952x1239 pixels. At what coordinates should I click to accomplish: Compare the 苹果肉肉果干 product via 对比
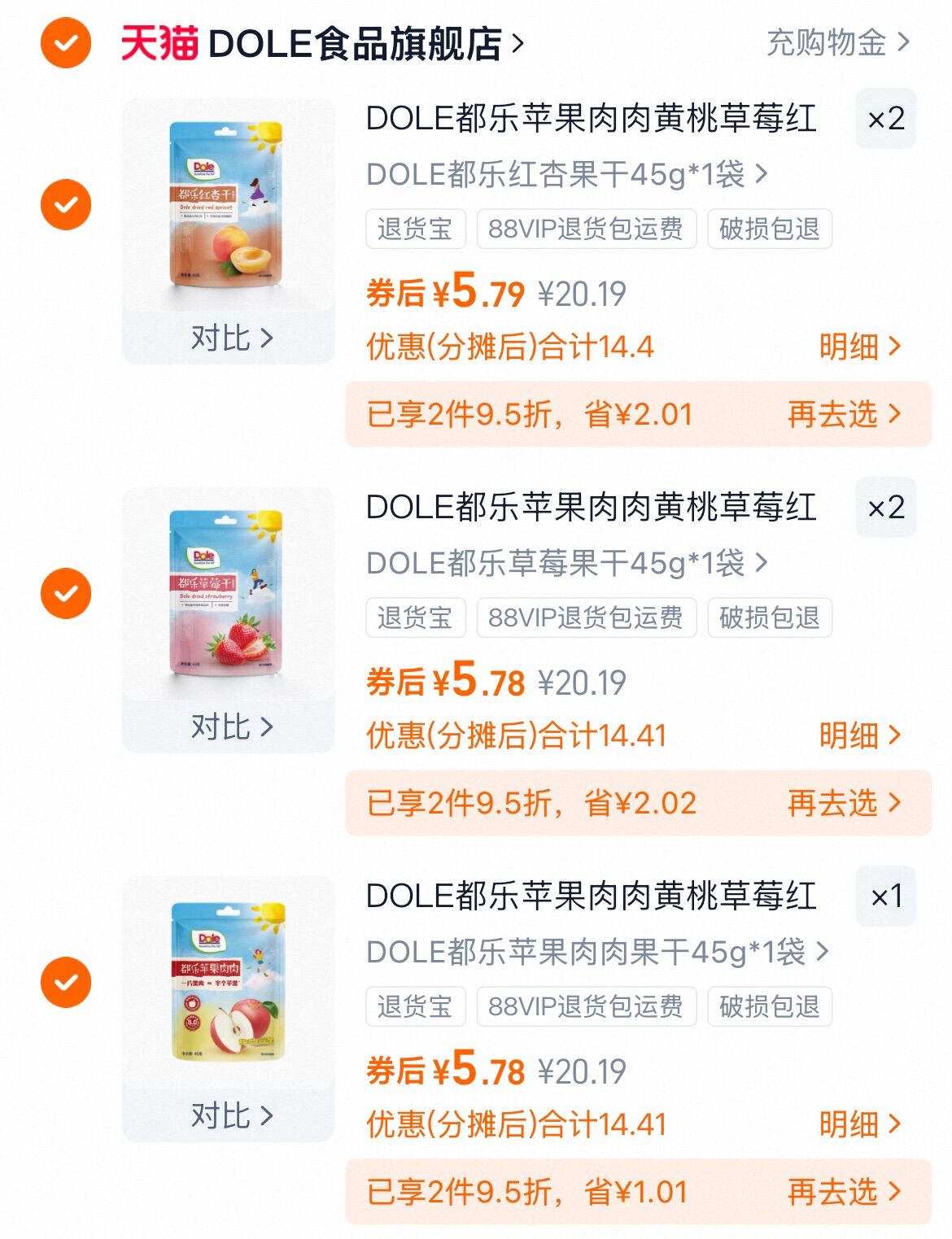(232, 1115)
